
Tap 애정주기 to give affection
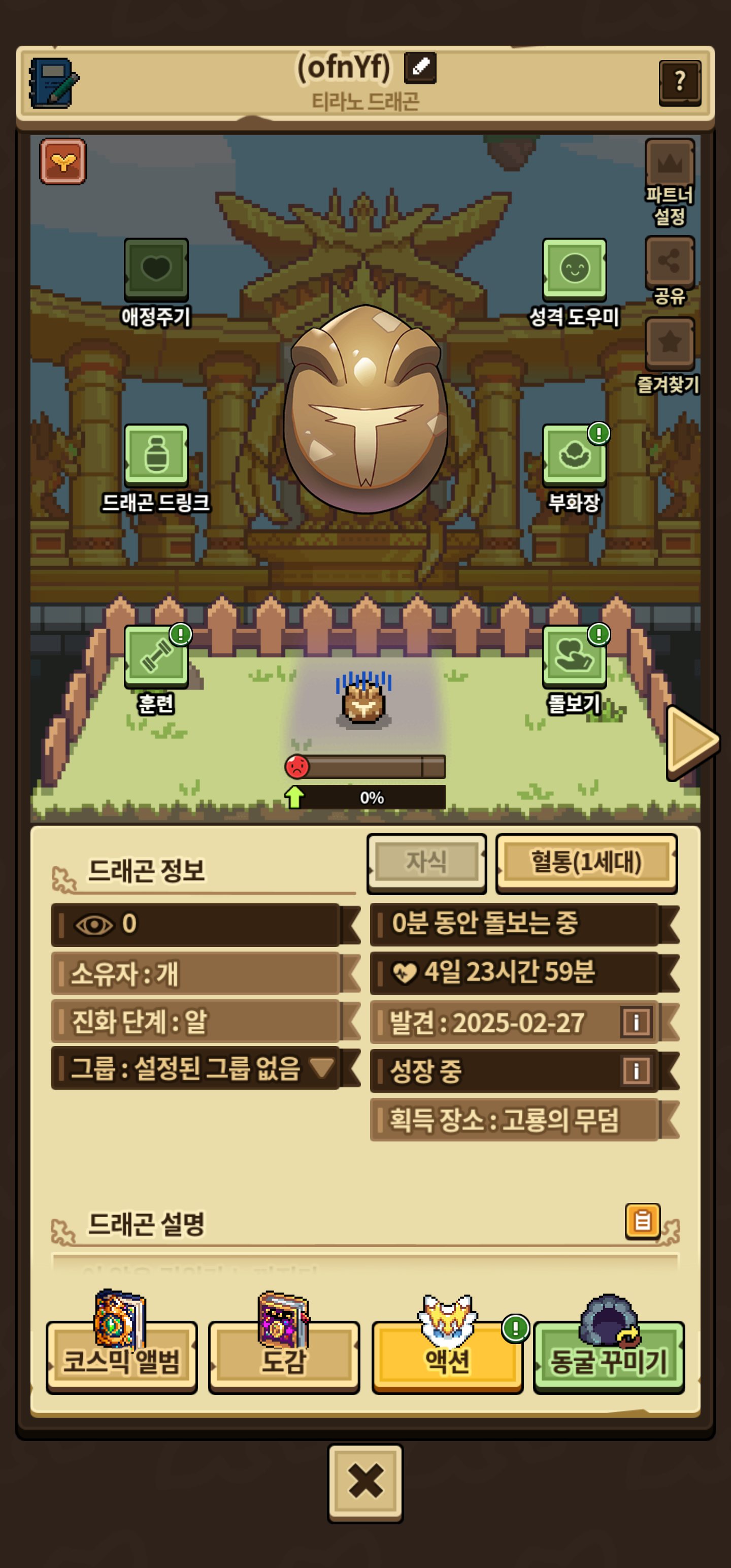click(x=156, y=283)
